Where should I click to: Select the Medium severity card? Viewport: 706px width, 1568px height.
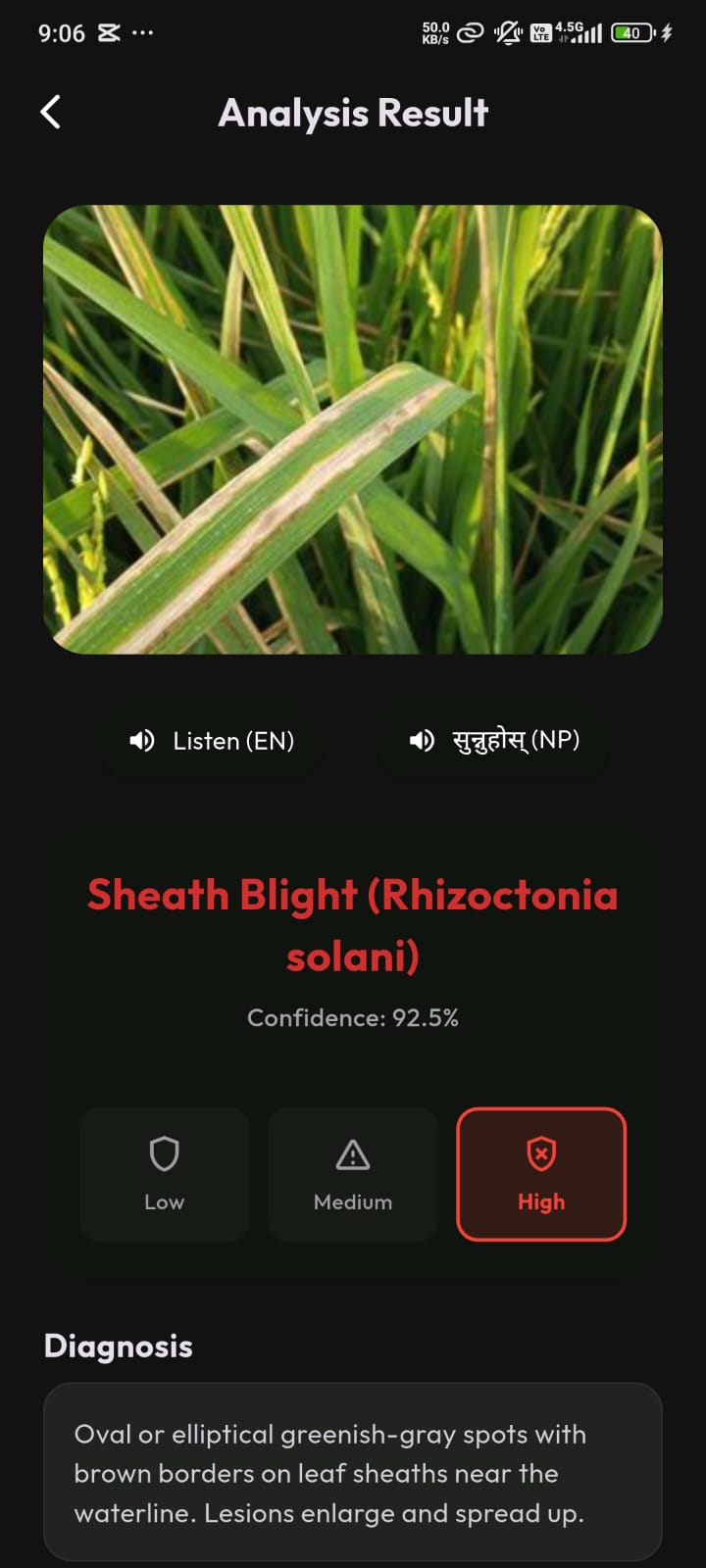click(353, 1174)
